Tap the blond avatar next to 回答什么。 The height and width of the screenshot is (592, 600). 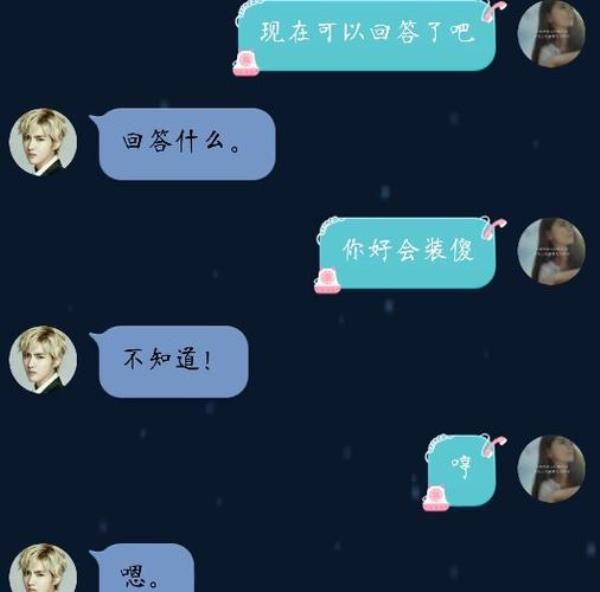[43, 143]
